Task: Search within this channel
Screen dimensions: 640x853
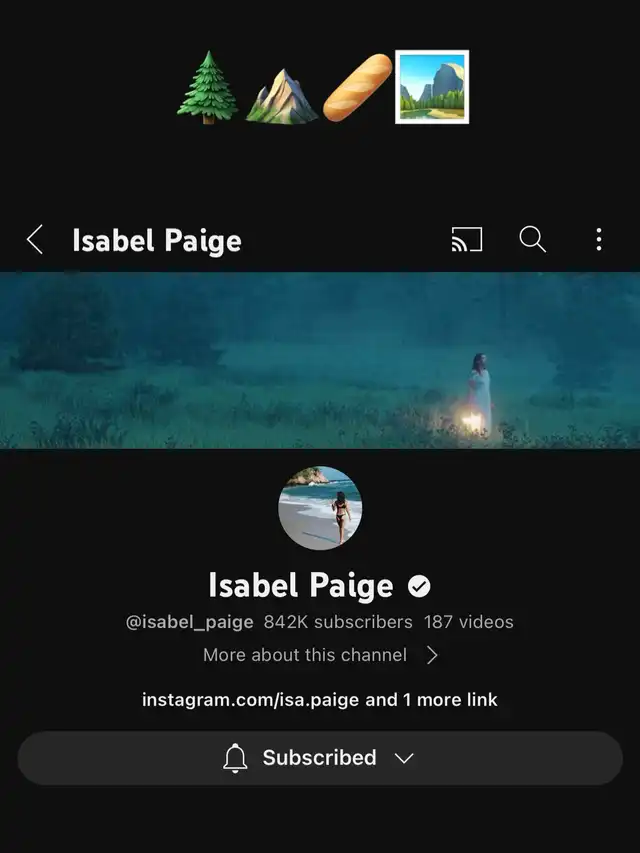Action: [x=532, y=240]
